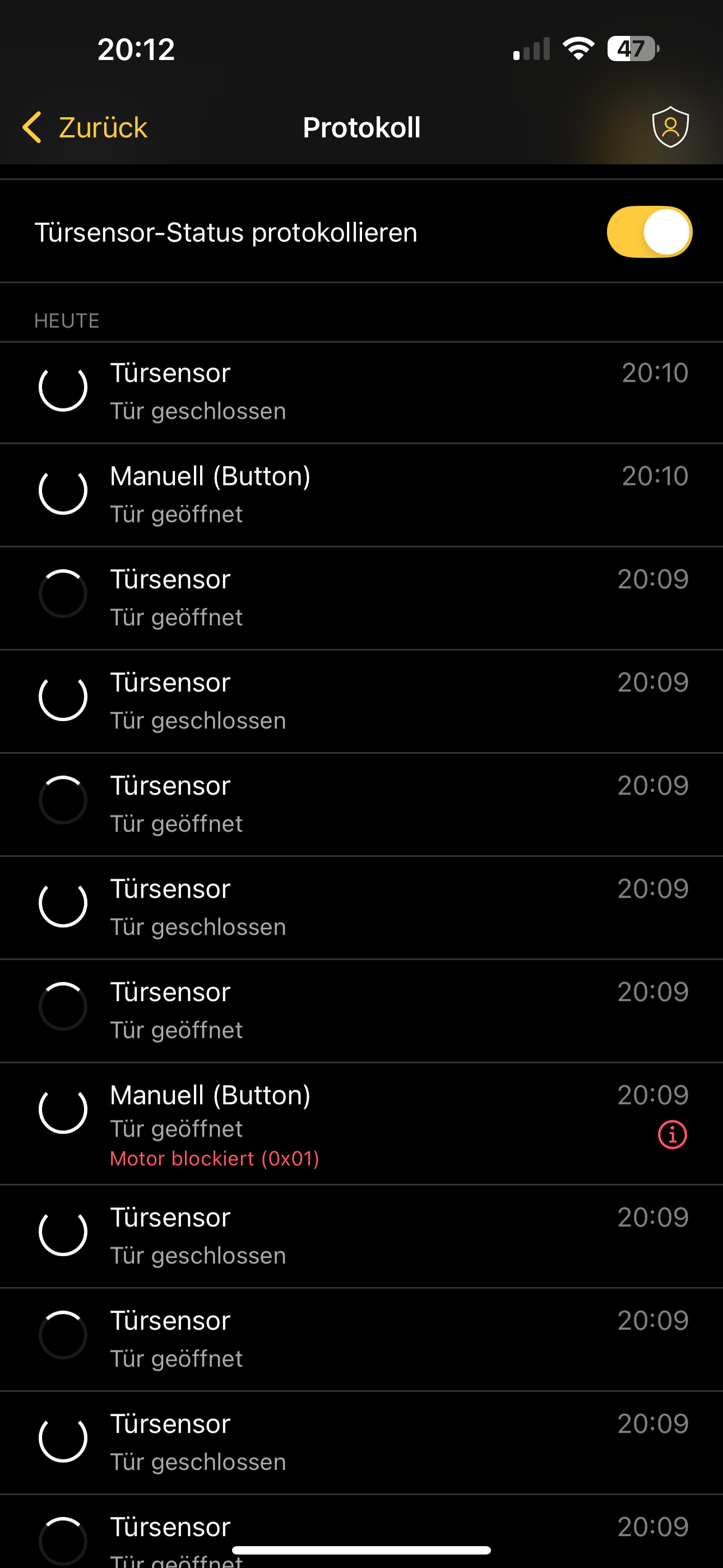Show info for Motor blockiert error

pyautogui.click(x=672, y=1135)
